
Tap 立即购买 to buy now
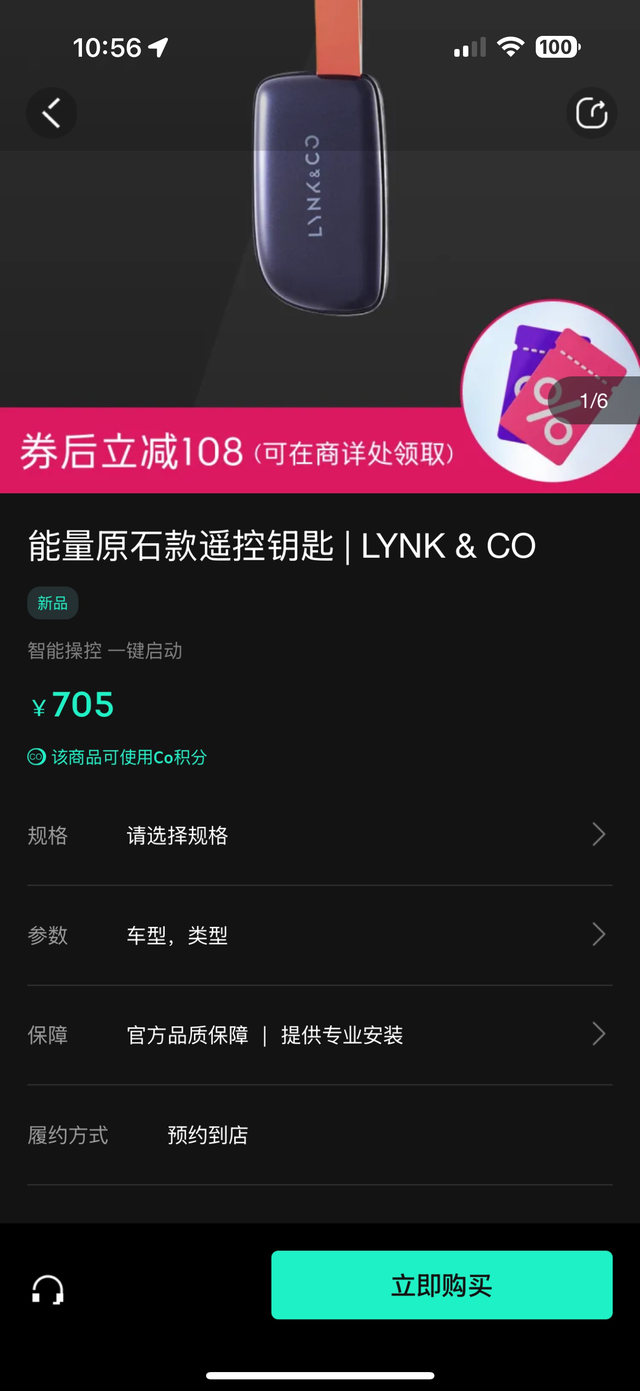coord(441,1285)
